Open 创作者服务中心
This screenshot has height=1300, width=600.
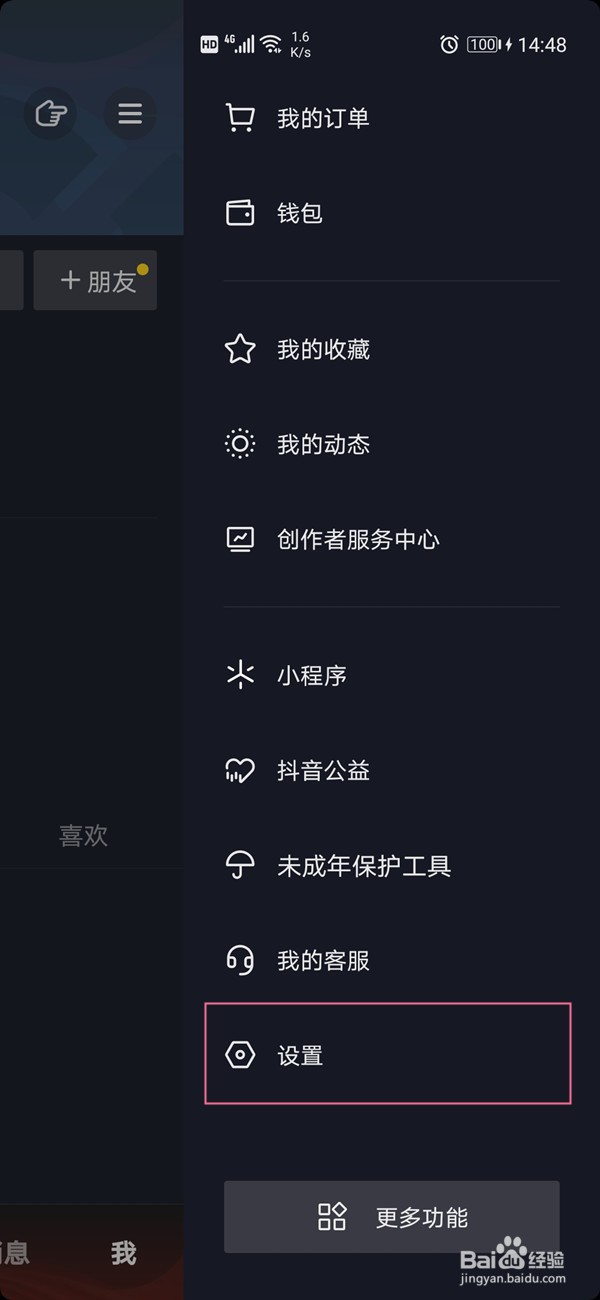[391, 539]
